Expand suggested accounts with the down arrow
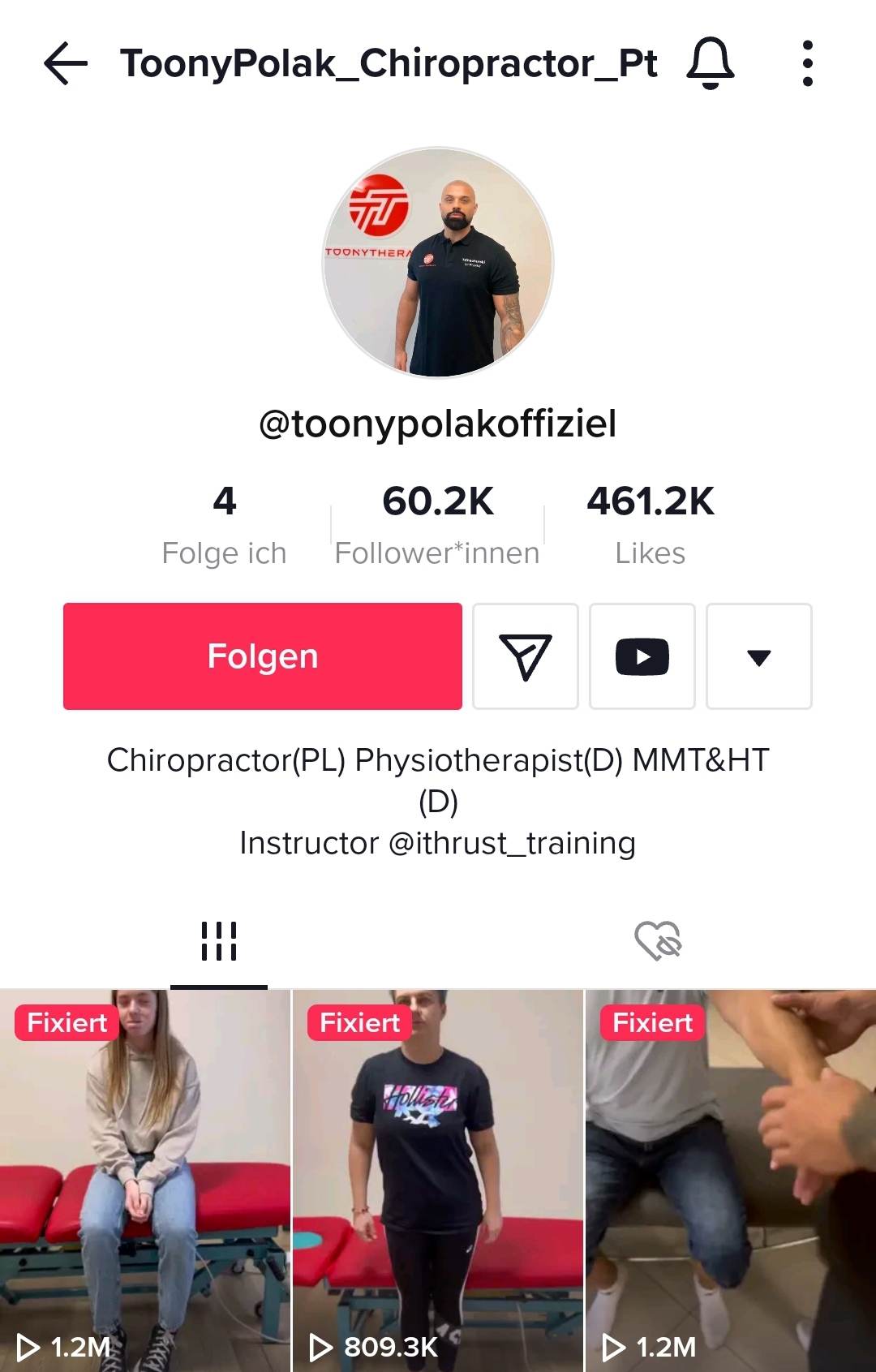Screen dimensions: 876x1372 click(758, 656)
